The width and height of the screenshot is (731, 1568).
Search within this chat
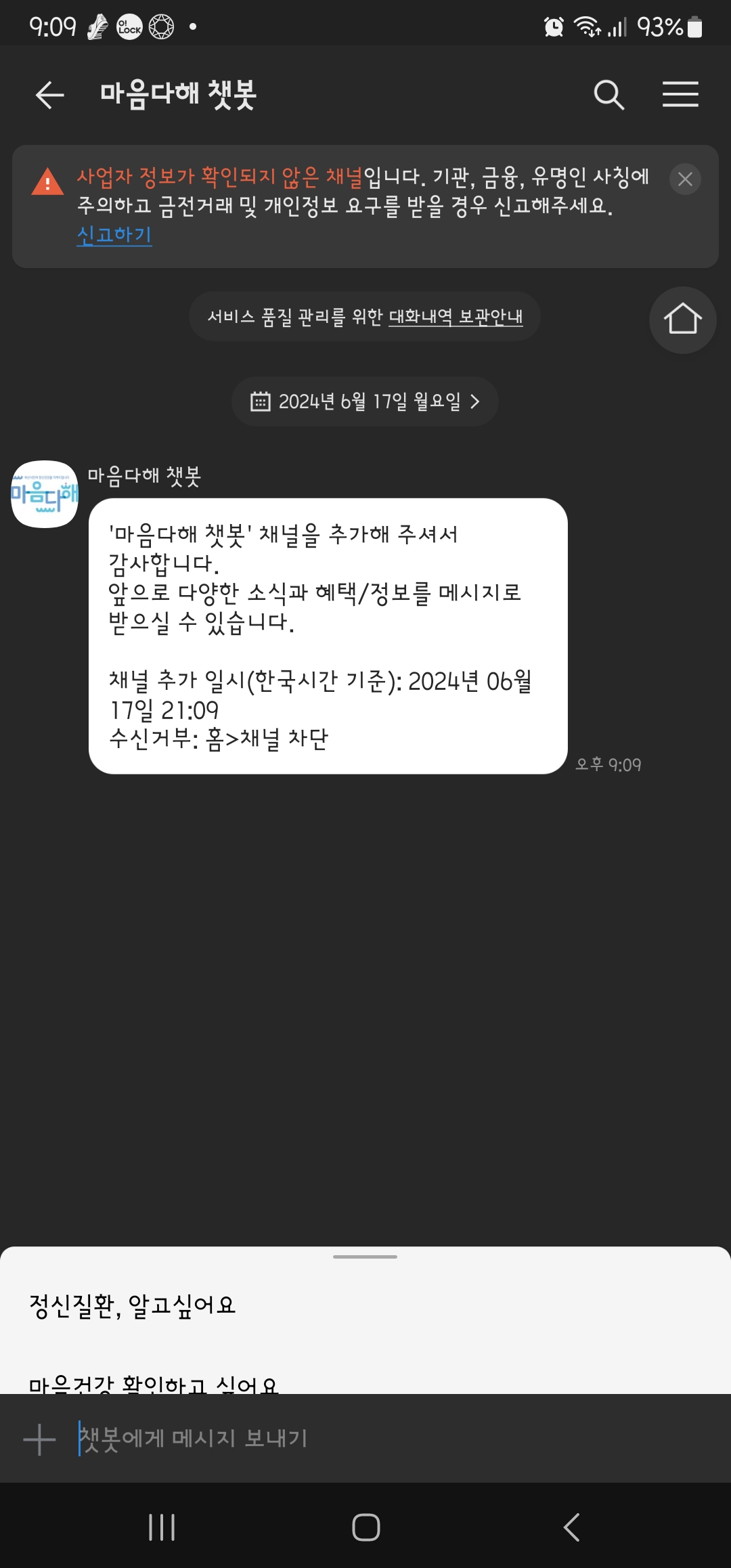tap(608, 95)
